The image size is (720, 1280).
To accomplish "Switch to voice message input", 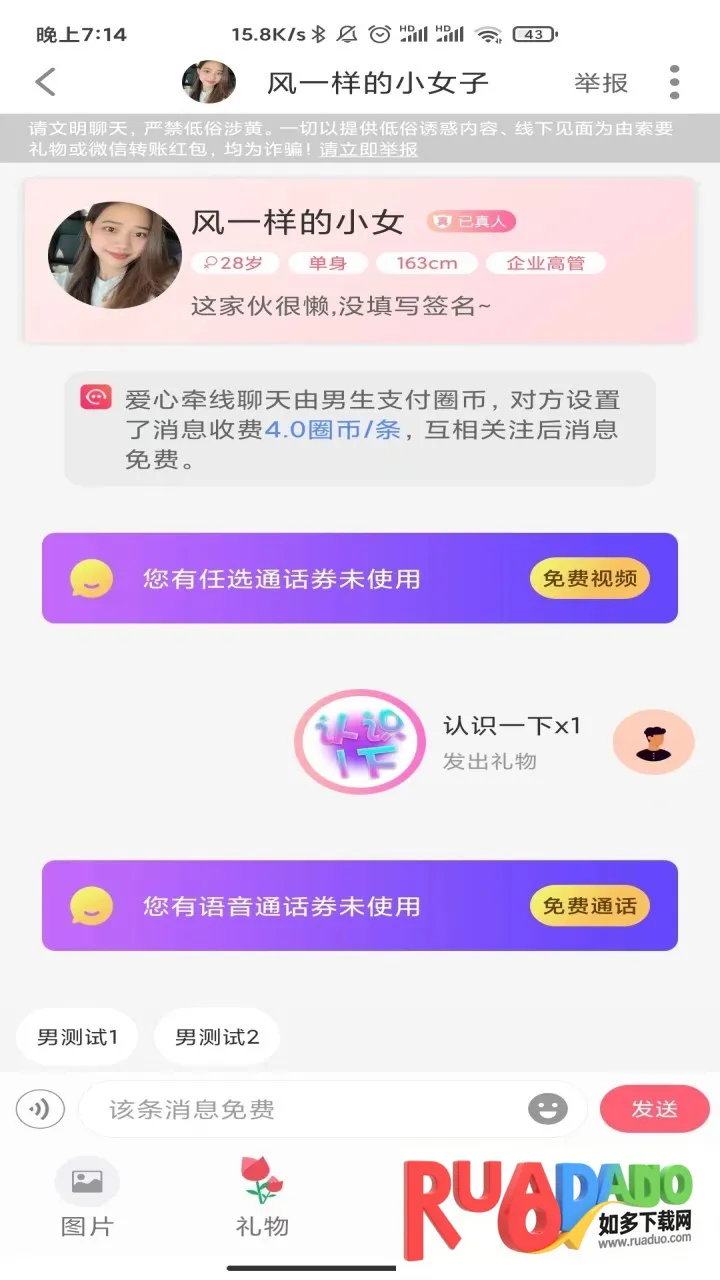I will (40, 1109).
